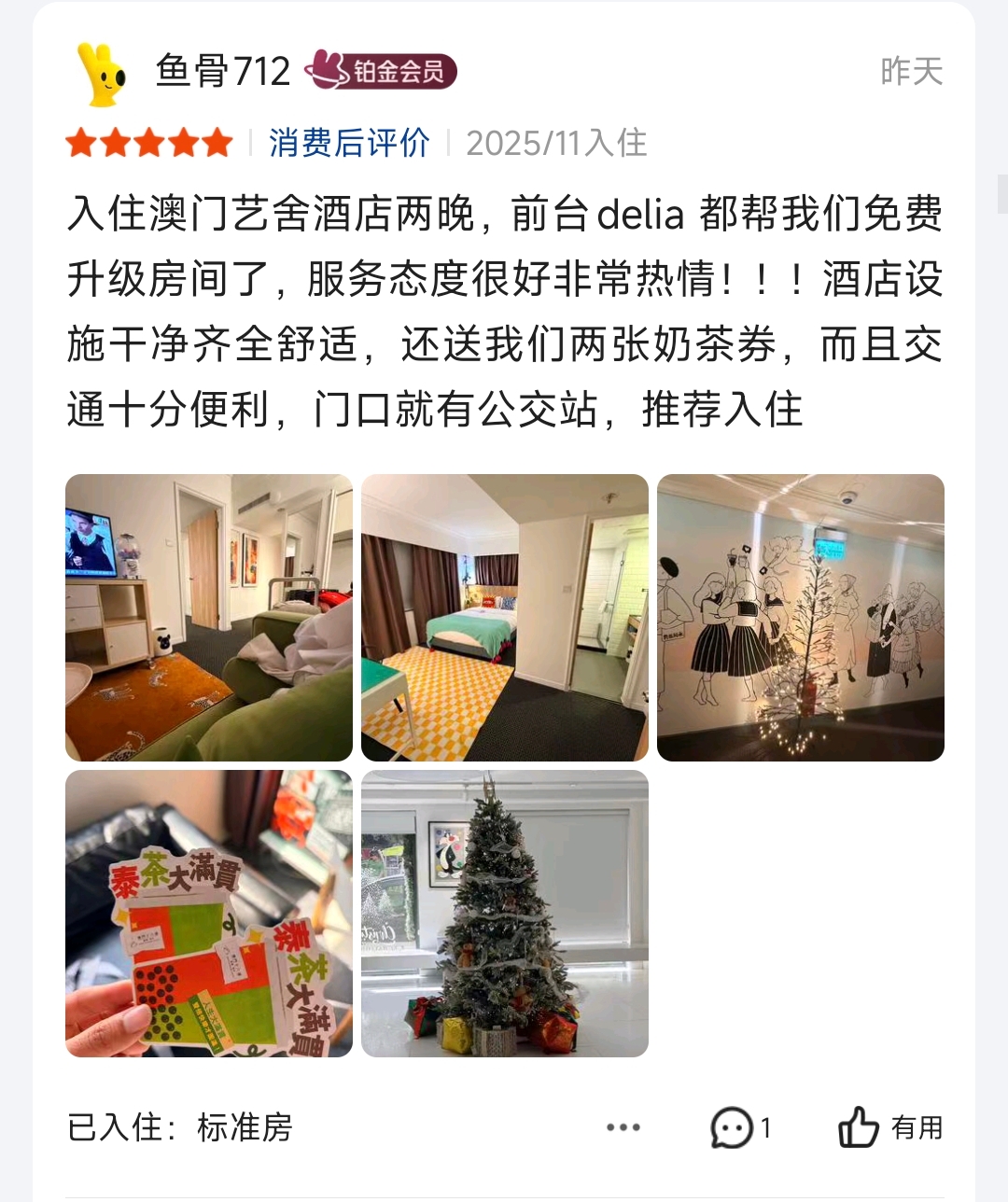The width and height of the screenshot is (1008, 1202).
Task: Tap the 铂金会员 membership badge
Action: 381,71
